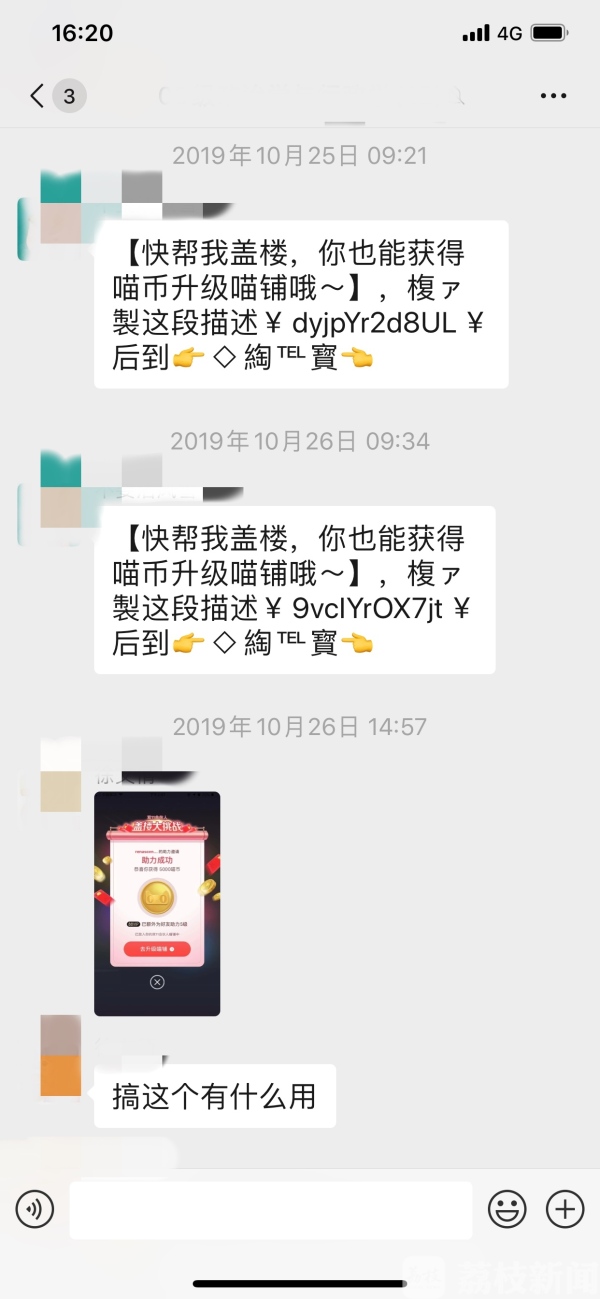Switch to voice message input
Viewport: 600px width, 1299px height.
pyautogui.click(x=34, y=1210)
